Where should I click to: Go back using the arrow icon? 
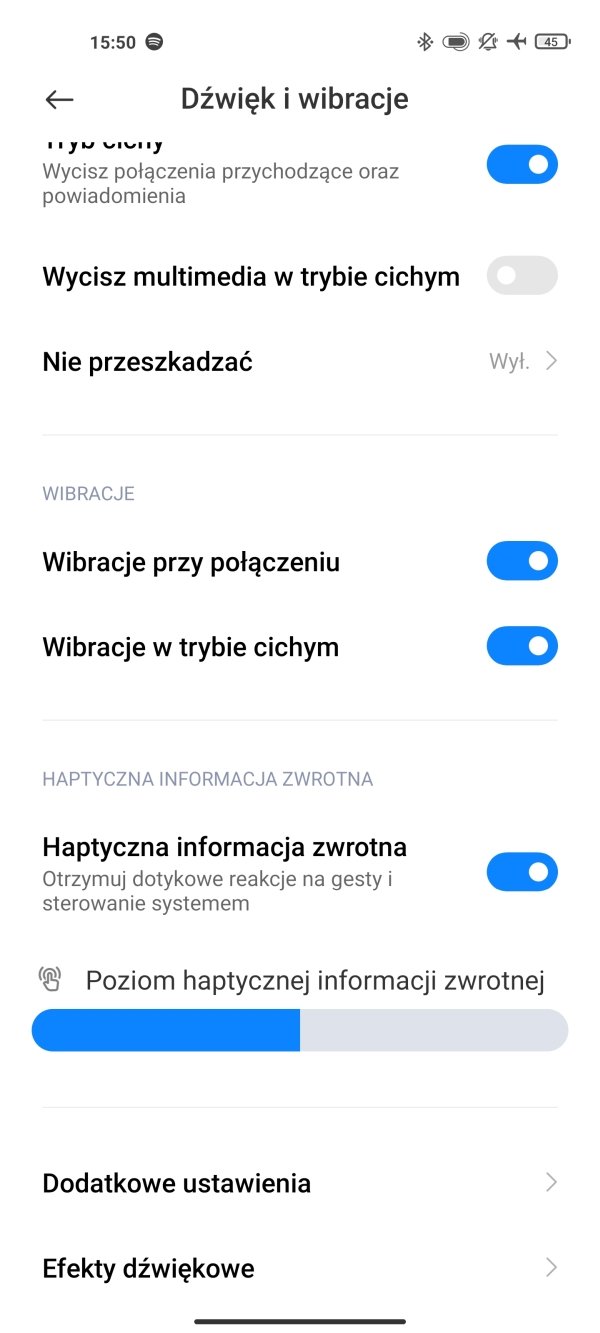[x=60, y=99]
